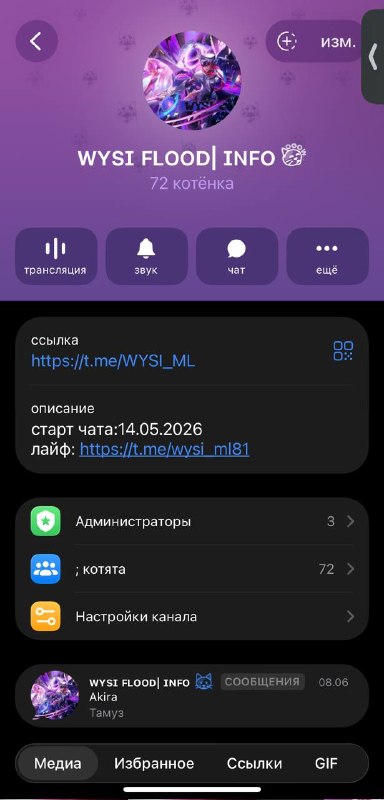Open the котята subscribers list
Screen dimensions: 384x800
pos(192,569)
